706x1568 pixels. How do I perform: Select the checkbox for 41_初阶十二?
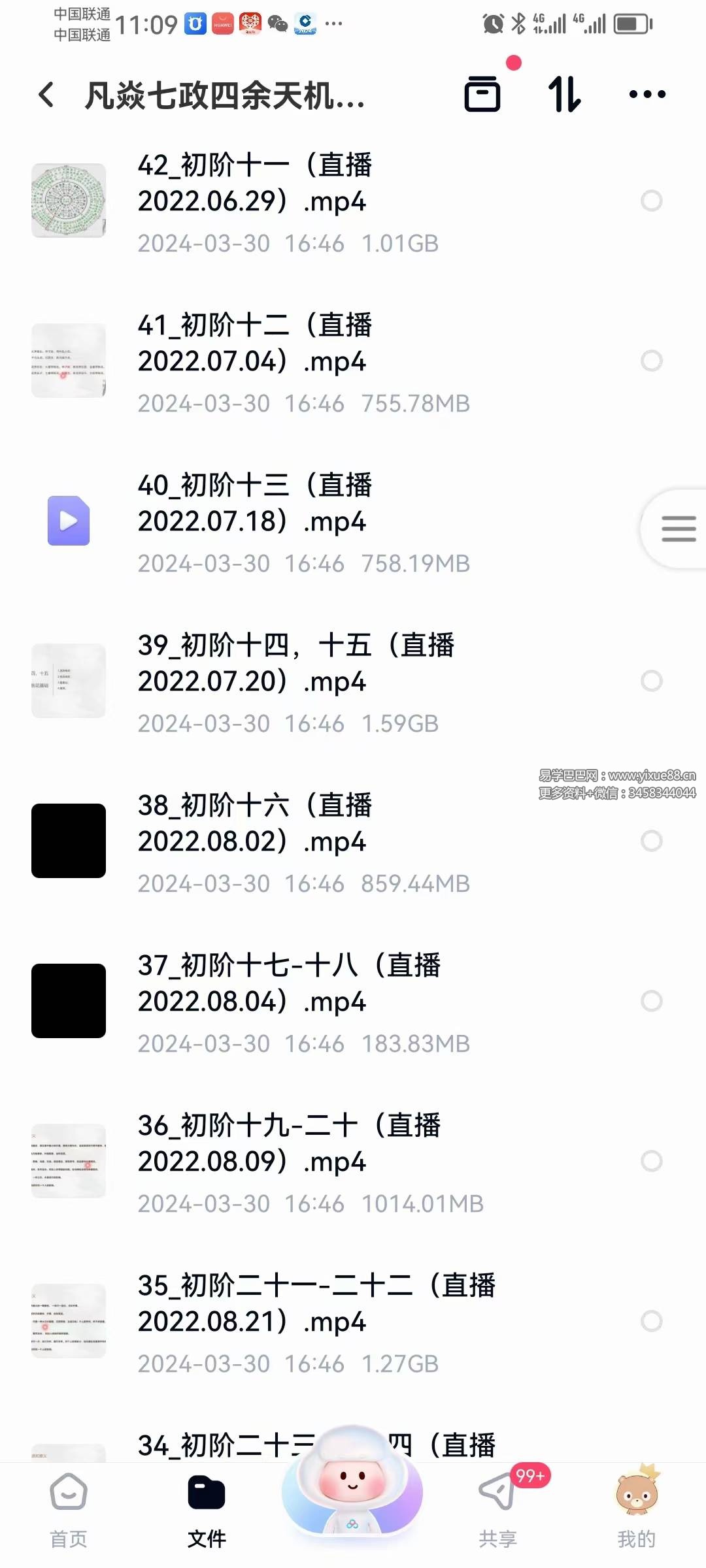click(651, 361)
